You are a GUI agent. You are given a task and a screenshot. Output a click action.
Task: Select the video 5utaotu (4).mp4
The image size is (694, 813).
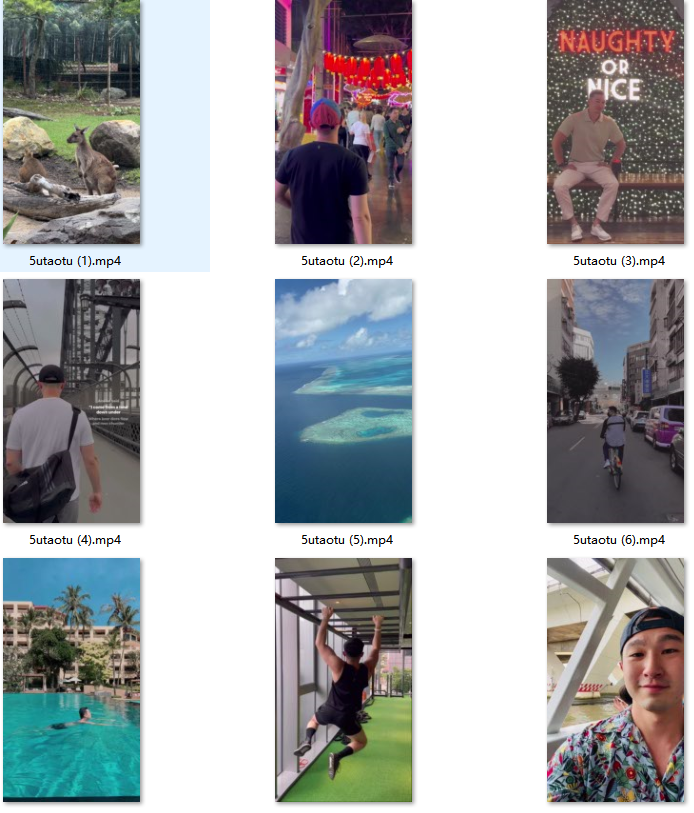pyautogui.click(x=72, y=401)
